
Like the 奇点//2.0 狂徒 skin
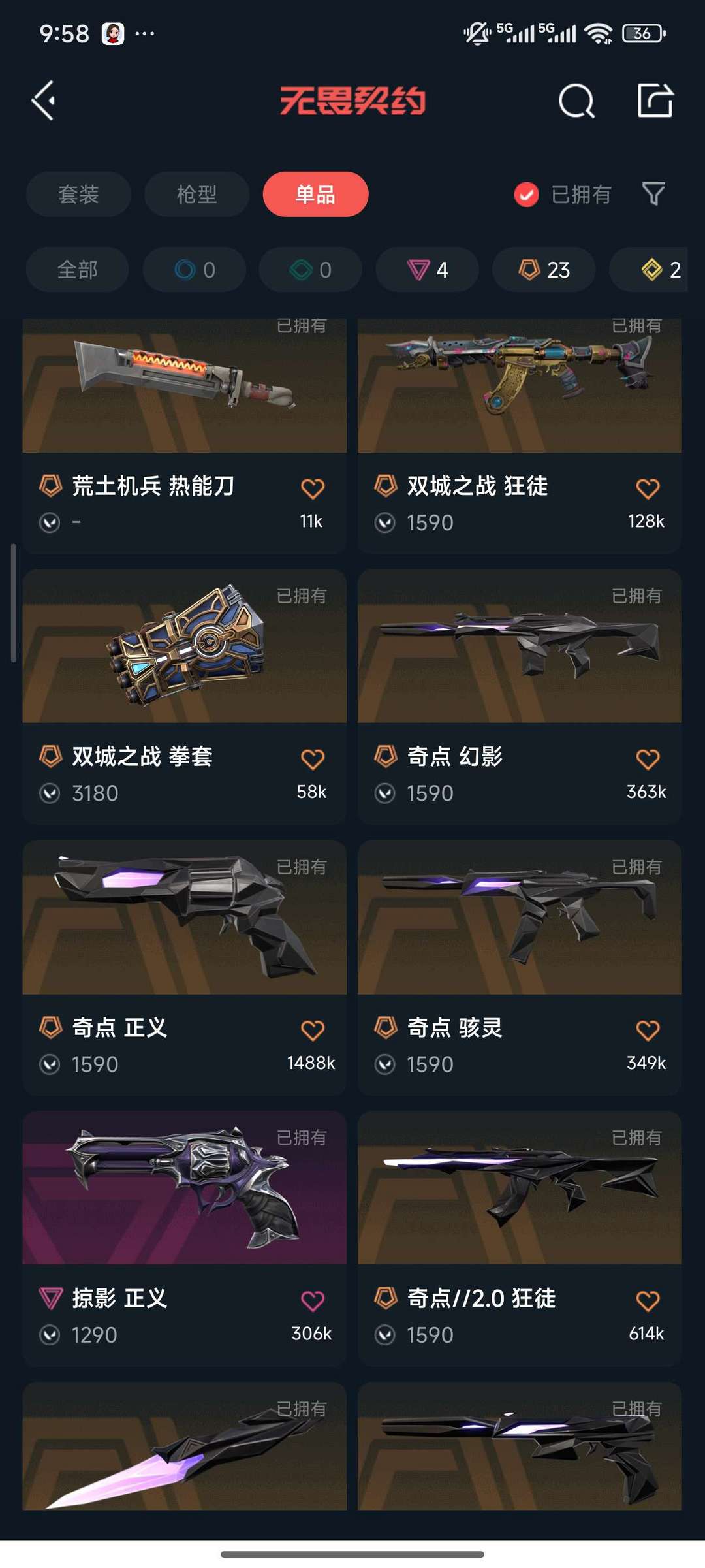coord(648,1301)
